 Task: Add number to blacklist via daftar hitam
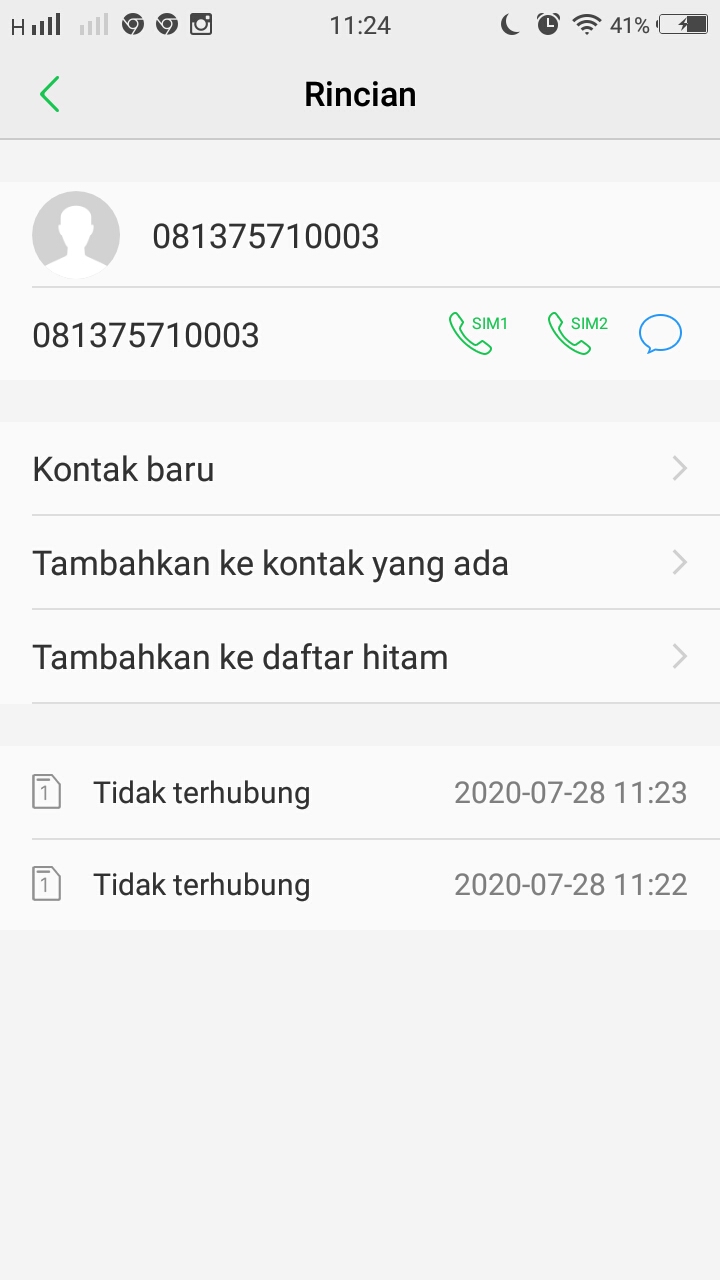240,656
